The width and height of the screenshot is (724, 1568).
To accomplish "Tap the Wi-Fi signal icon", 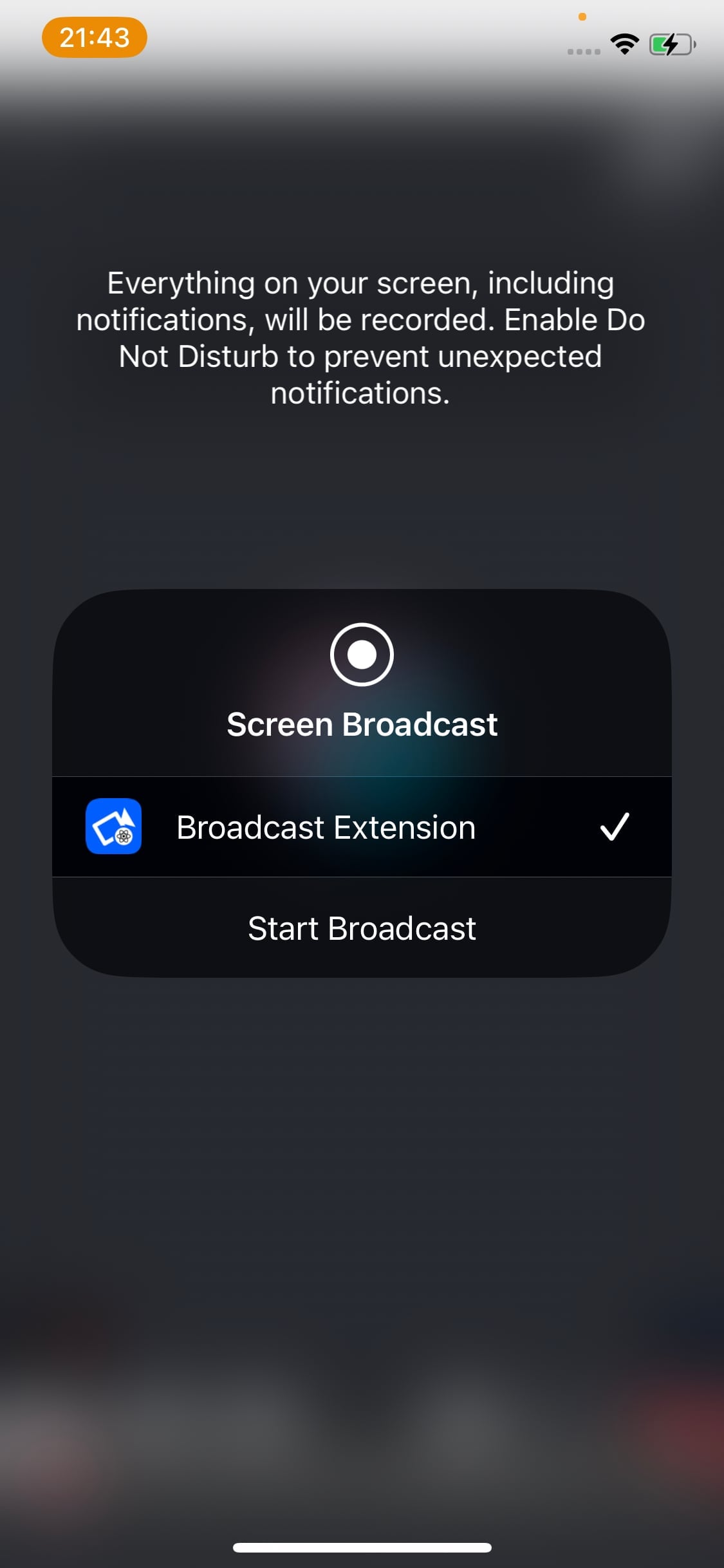I will tap(624, 44).
